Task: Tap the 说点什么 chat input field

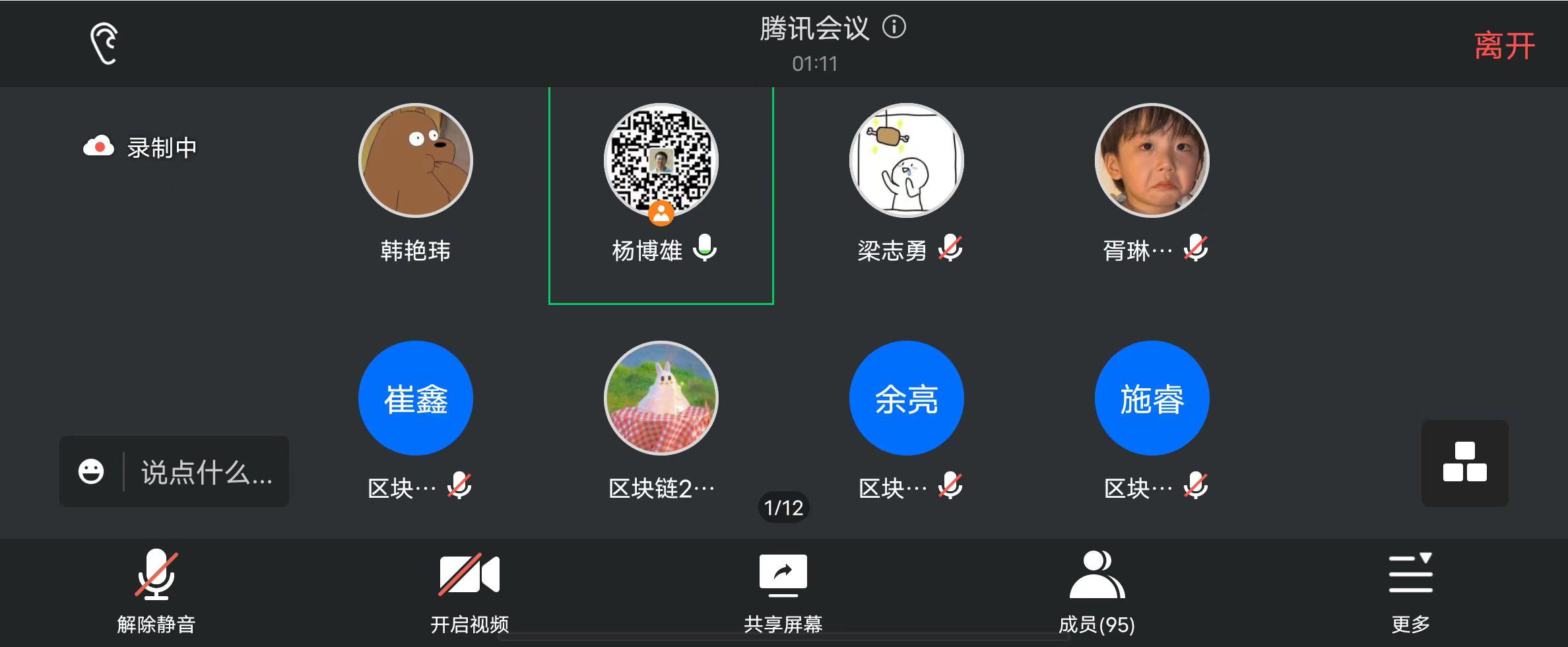Action: [x=206, y=472]
